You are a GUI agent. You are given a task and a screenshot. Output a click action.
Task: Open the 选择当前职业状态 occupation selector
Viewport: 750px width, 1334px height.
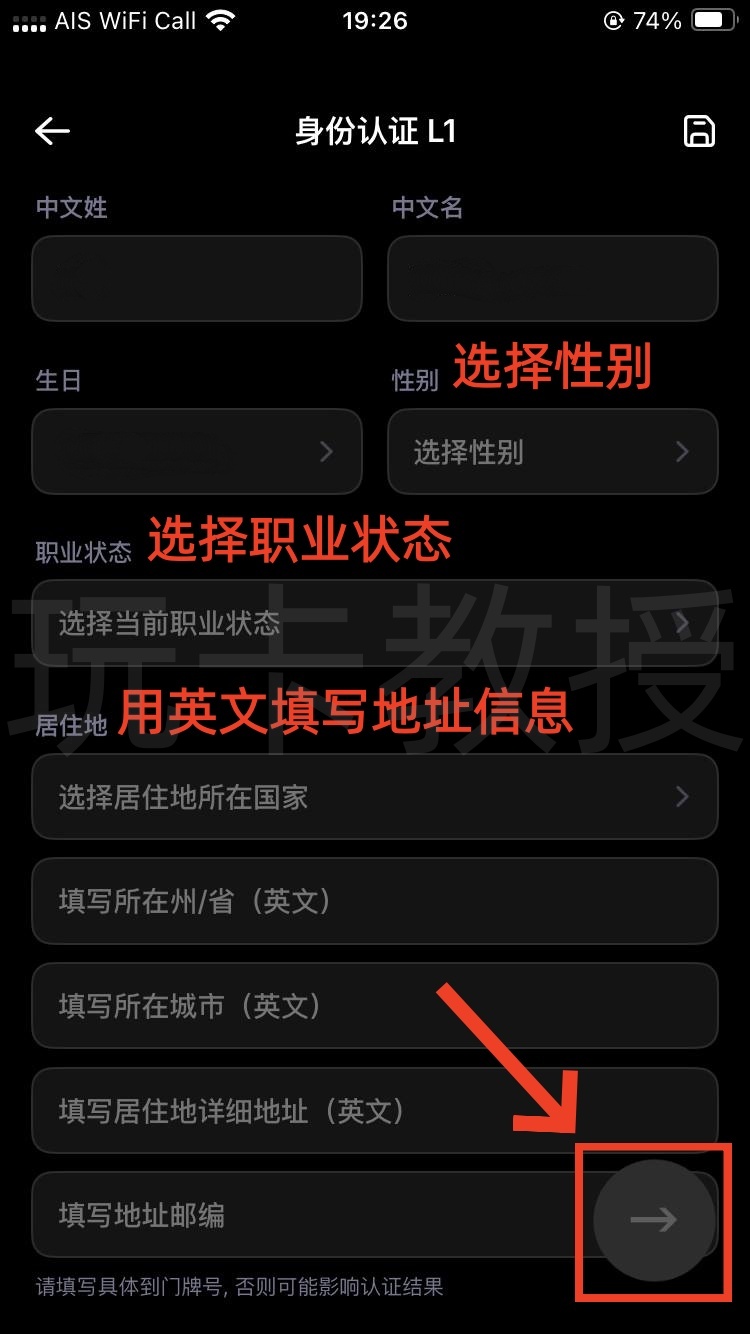(375, 622)
